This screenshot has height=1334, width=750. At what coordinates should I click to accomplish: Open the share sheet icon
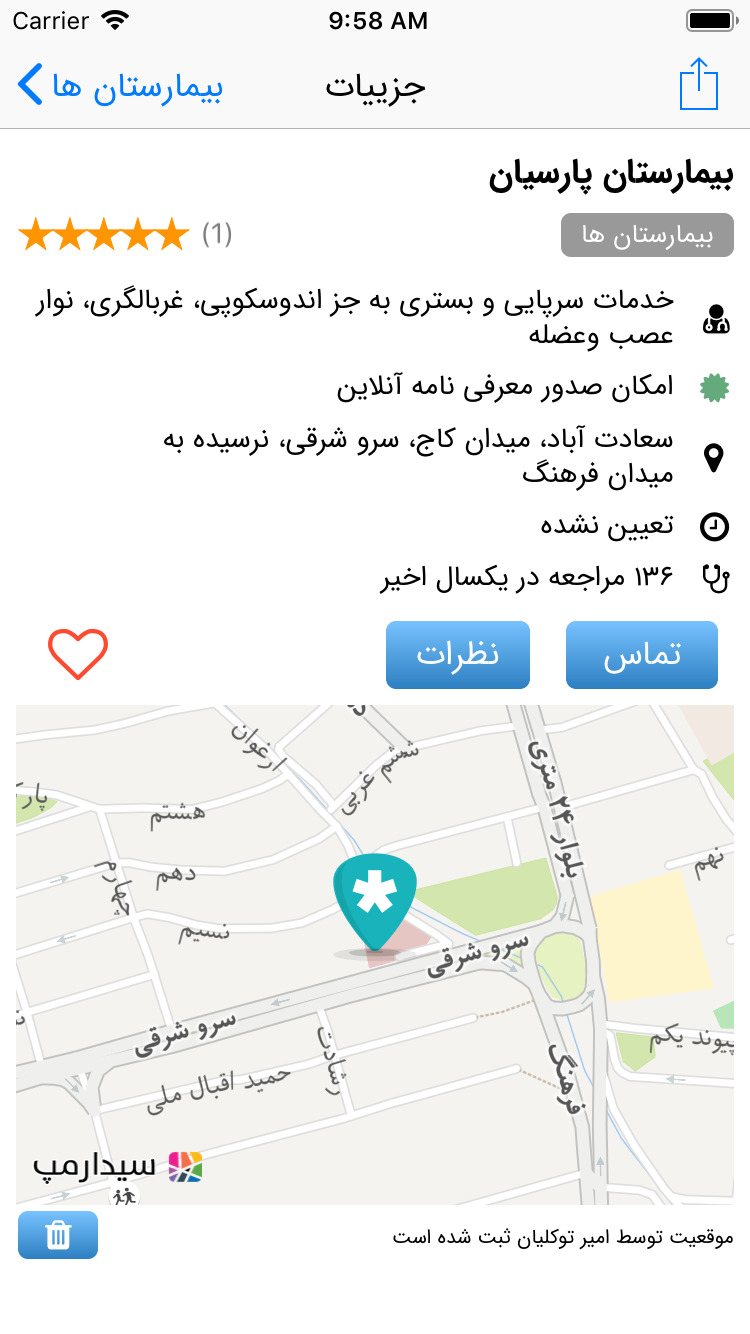(700, 84)
